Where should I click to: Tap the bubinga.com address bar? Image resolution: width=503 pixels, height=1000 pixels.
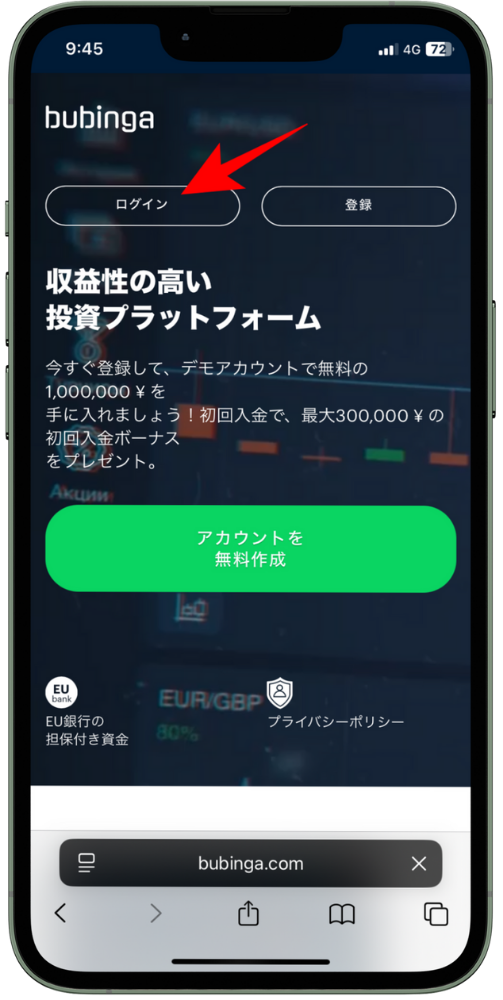click(251, 864)
